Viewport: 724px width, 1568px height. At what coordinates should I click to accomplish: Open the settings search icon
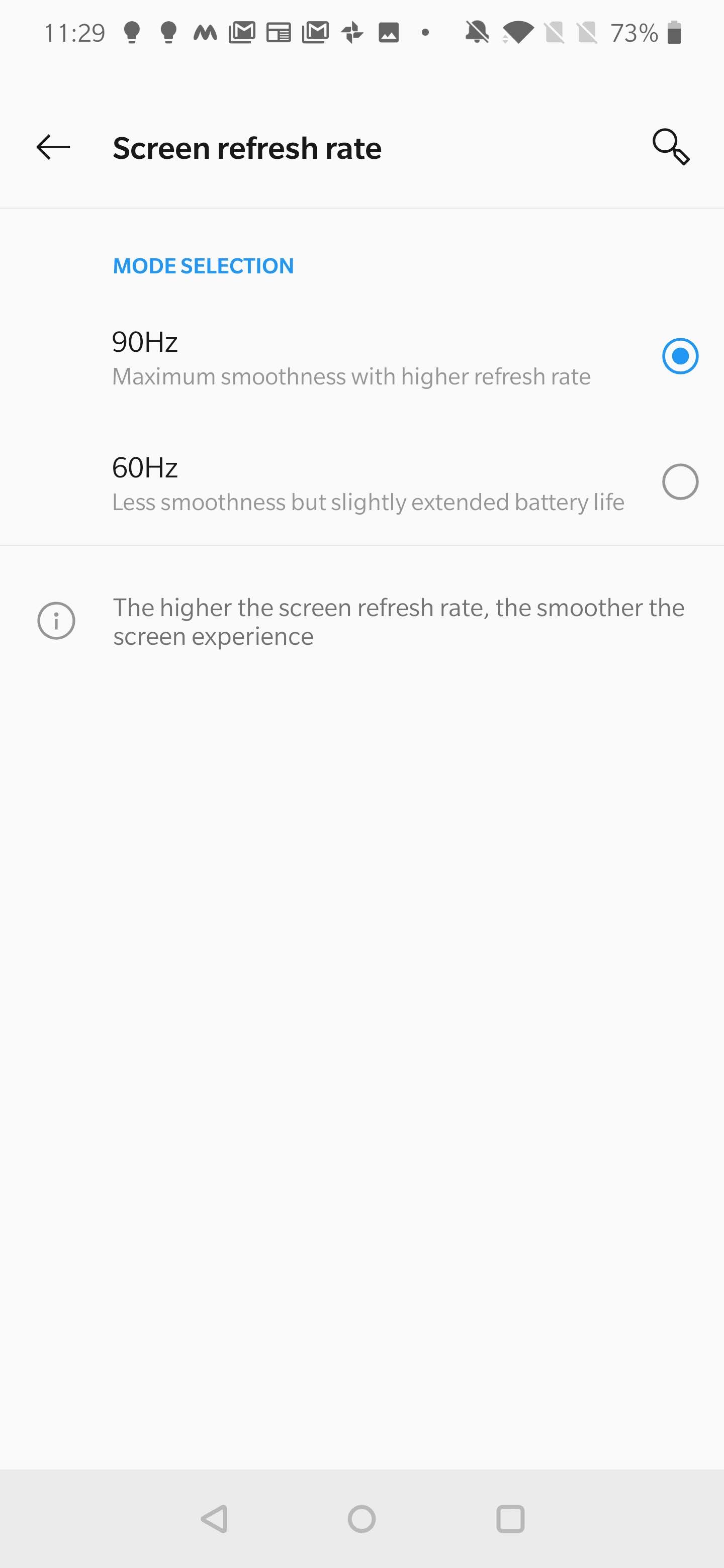point(670,147)
